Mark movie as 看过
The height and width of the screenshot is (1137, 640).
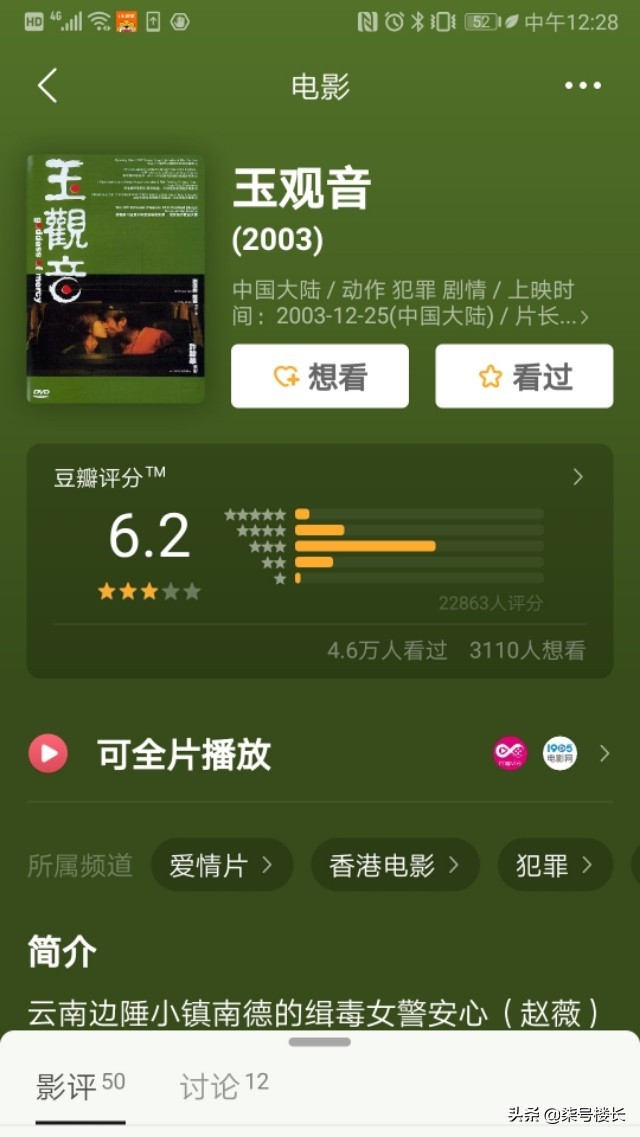click(524, 376)
